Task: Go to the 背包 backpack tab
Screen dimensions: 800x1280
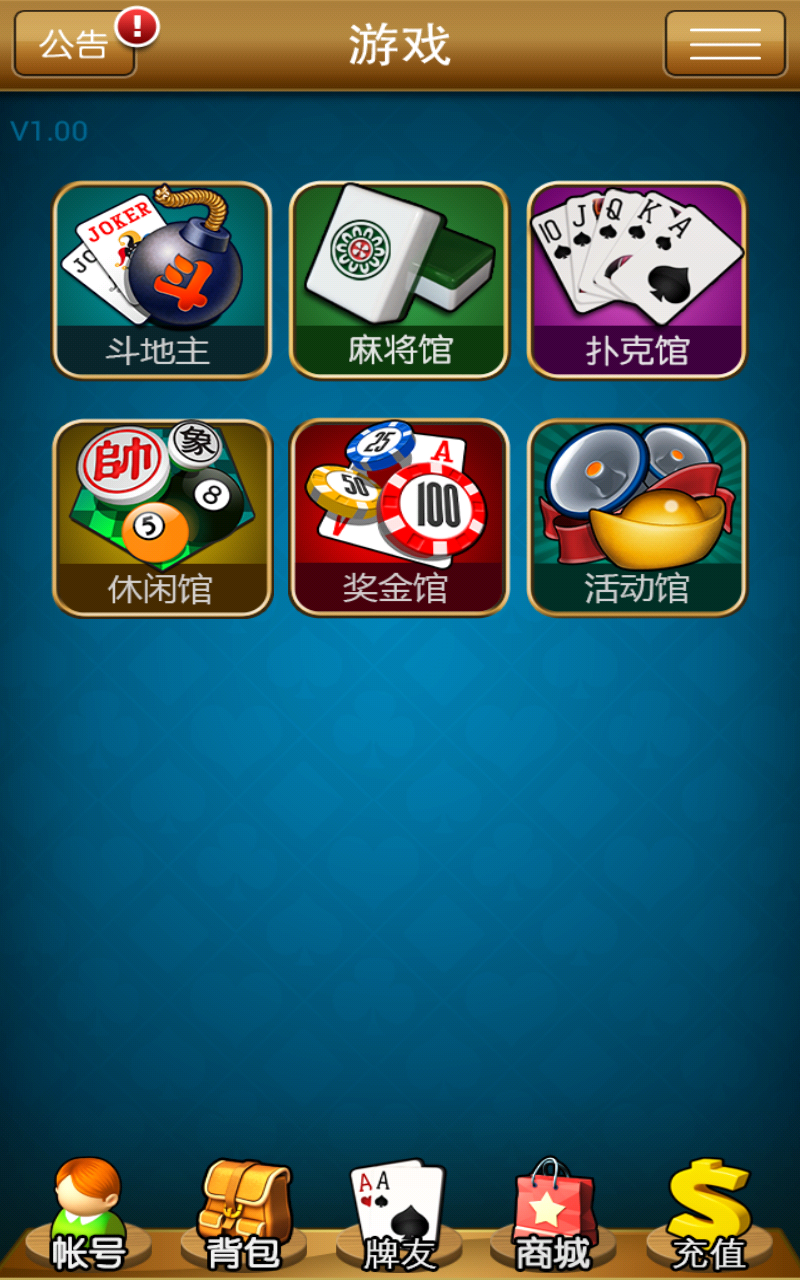Action: [243, 1215]
